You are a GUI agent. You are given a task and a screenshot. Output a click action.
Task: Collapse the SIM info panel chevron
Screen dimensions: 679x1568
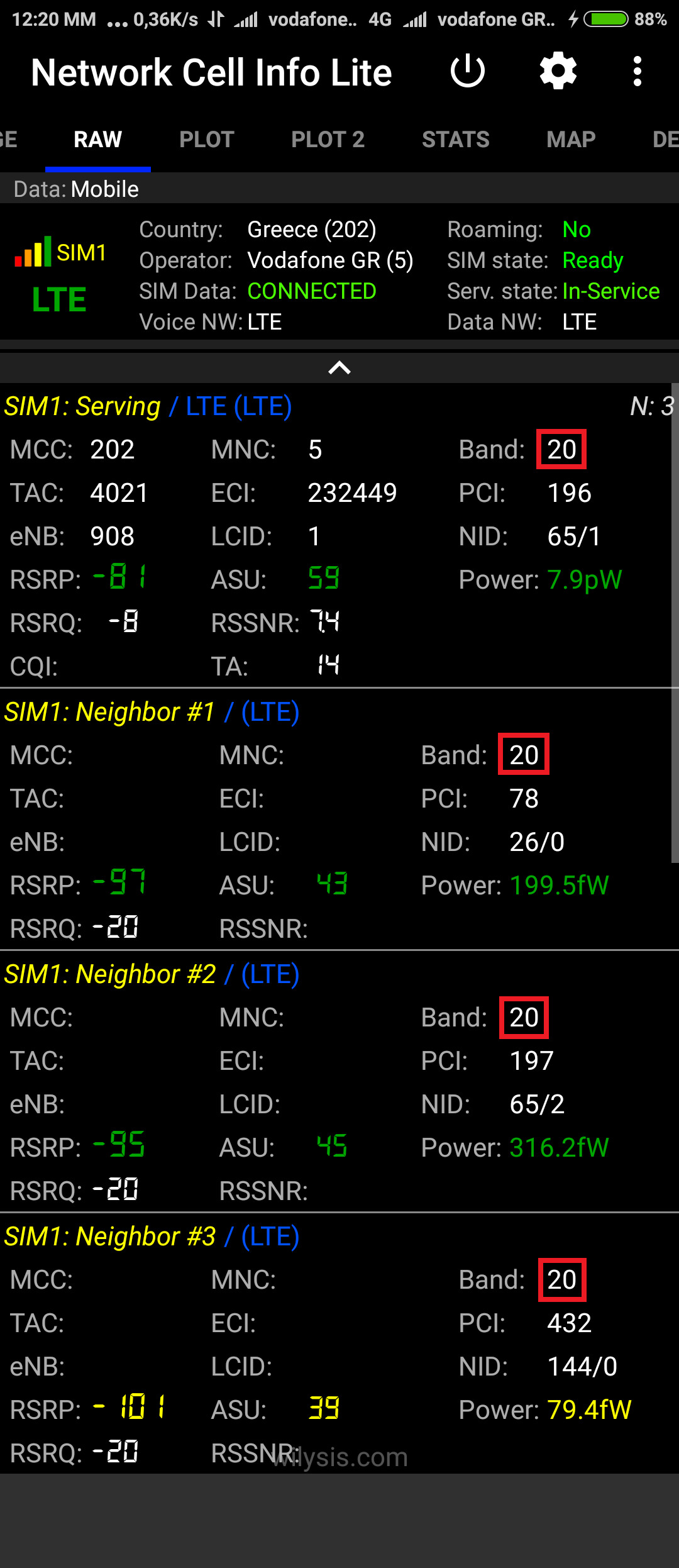click(339, 368)
